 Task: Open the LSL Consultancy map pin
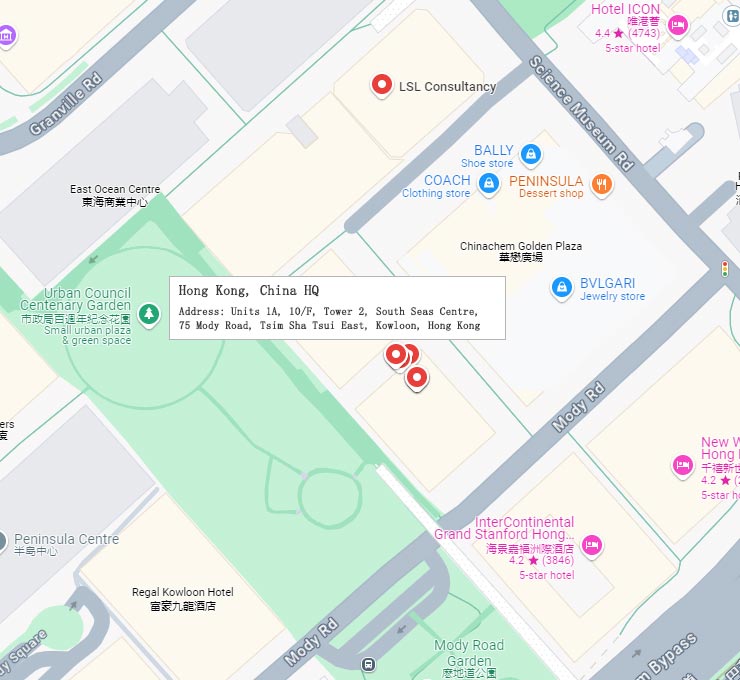pos(381,86)
